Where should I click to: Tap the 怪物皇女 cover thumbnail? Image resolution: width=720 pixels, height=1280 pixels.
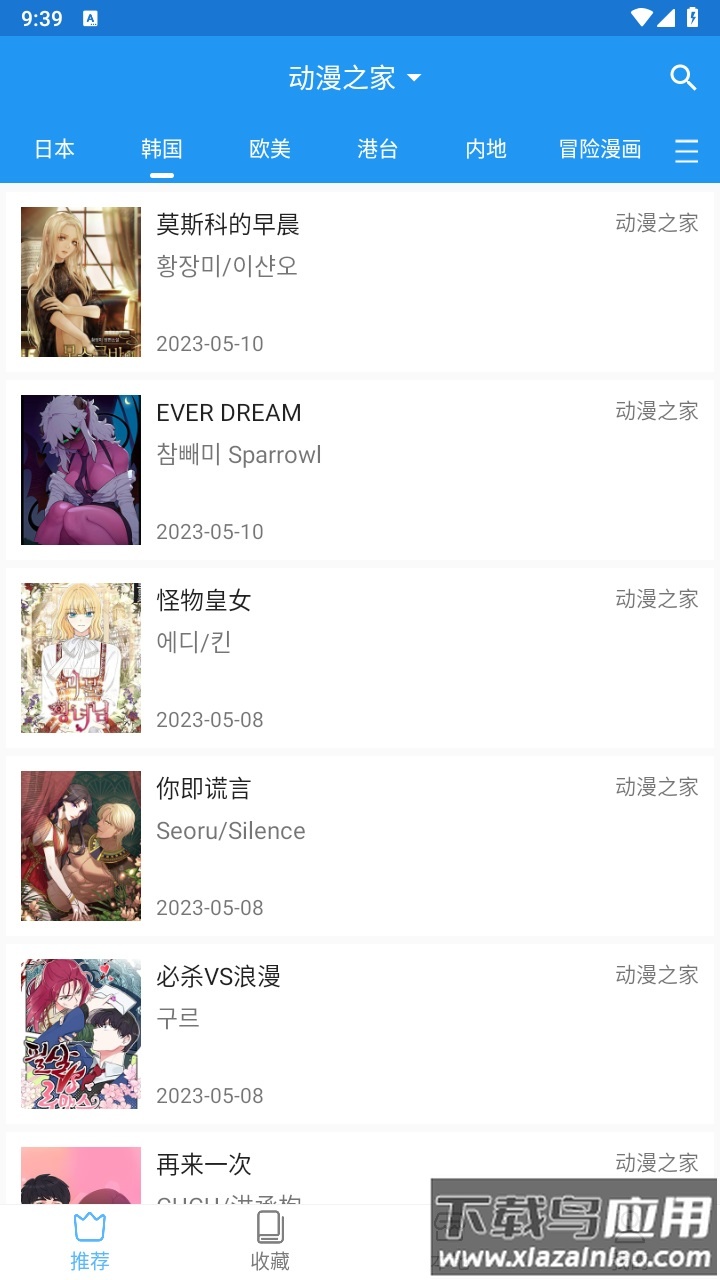[x=80, y=658]
